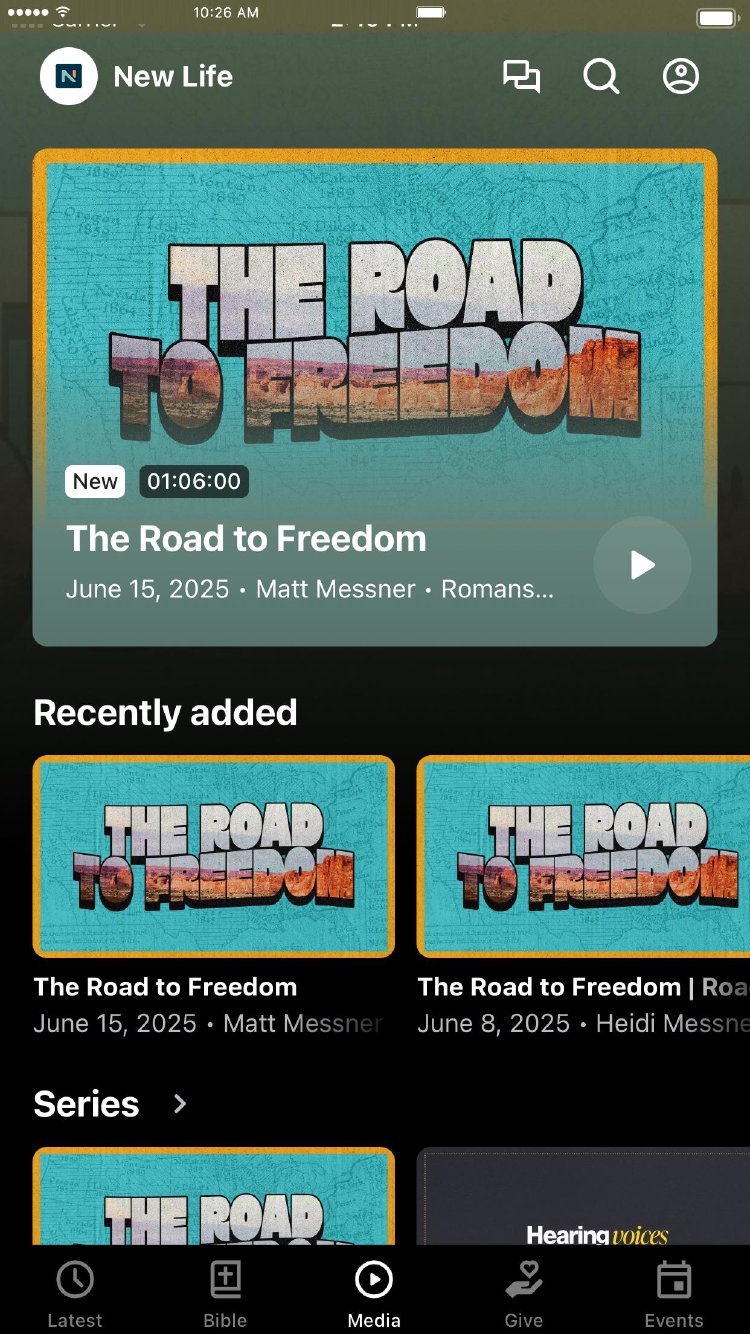Select the Media tab
The width and height of the screenshot is (750, 1334).
(374, 1294)
